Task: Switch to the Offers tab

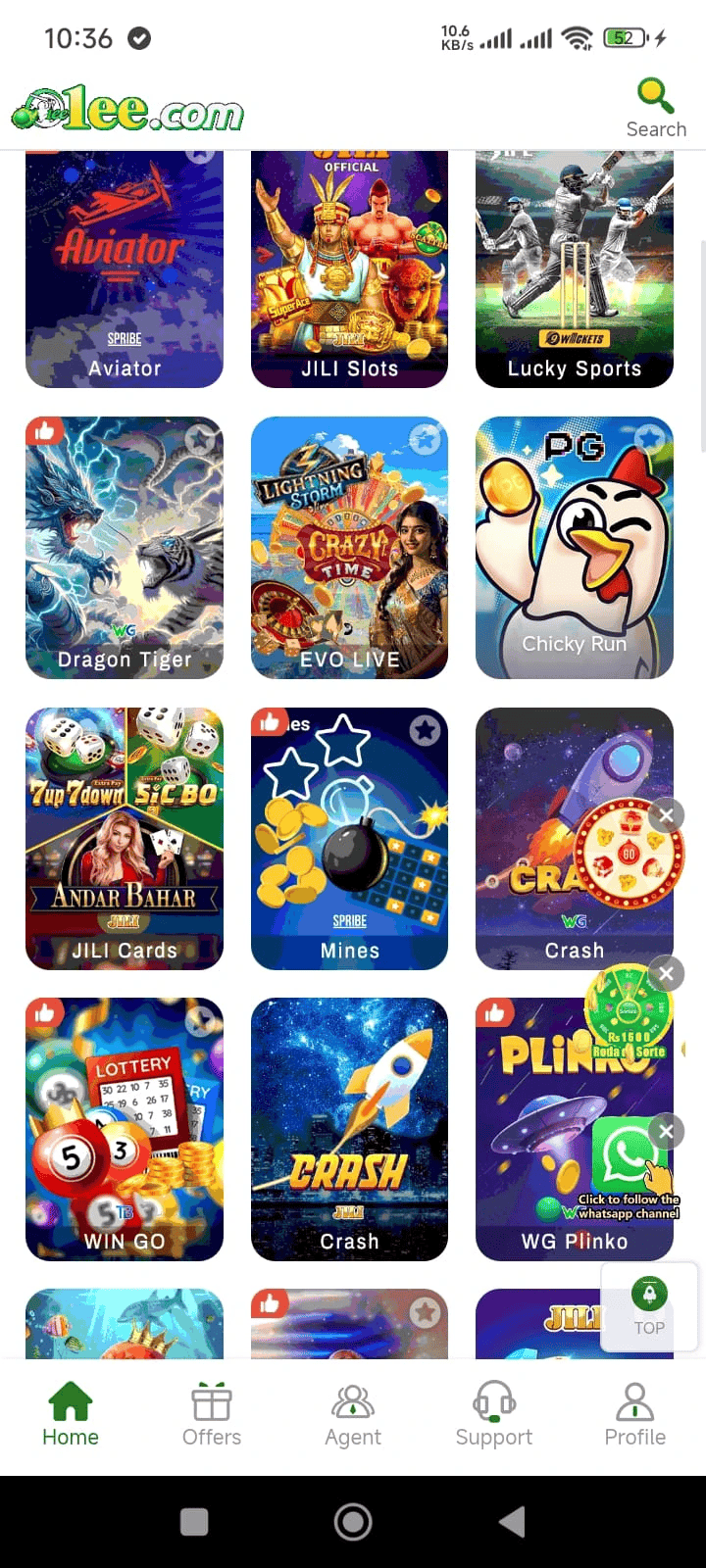Action: (212, 1414)
